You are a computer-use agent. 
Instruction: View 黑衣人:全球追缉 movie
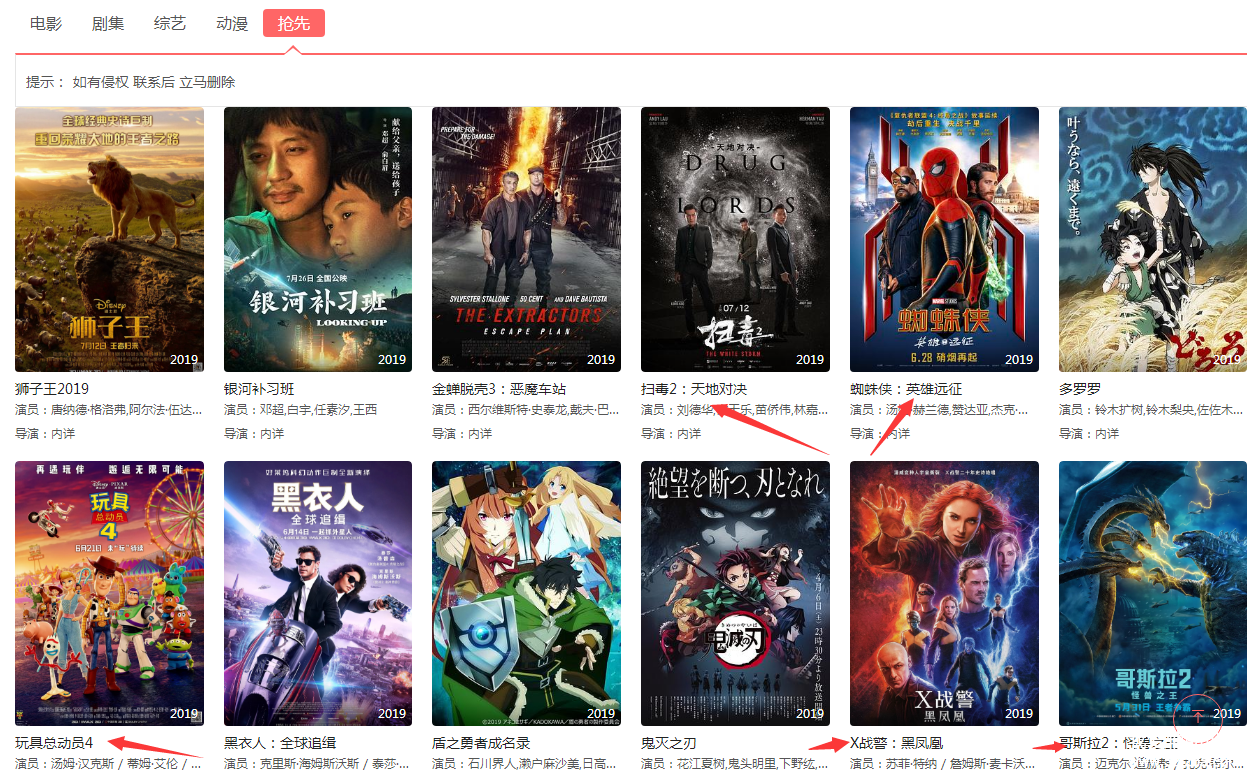click(x=318, y=593)
